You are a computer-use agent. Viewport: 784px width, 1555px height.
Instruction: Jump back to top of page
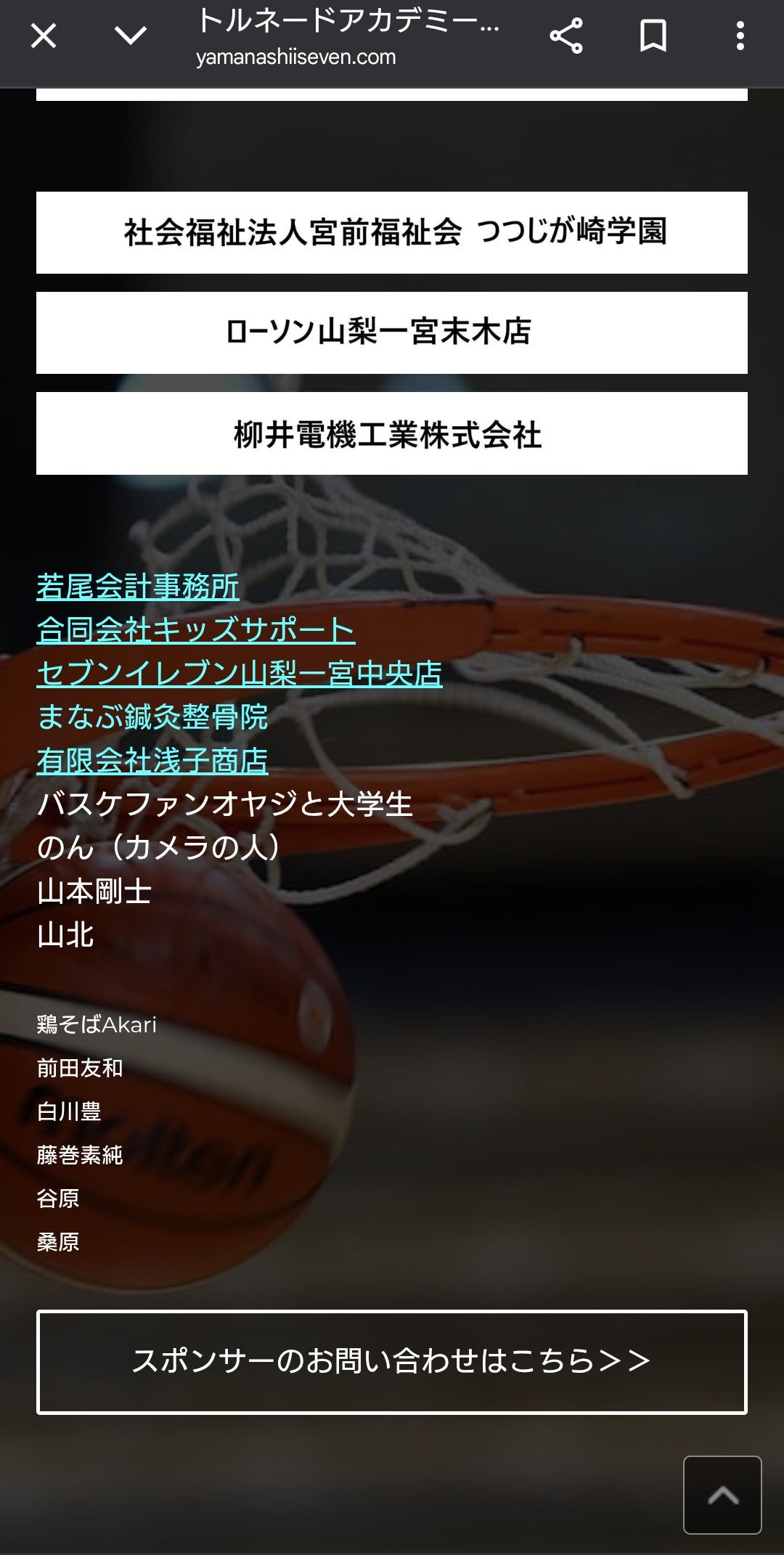(722, 1495)
